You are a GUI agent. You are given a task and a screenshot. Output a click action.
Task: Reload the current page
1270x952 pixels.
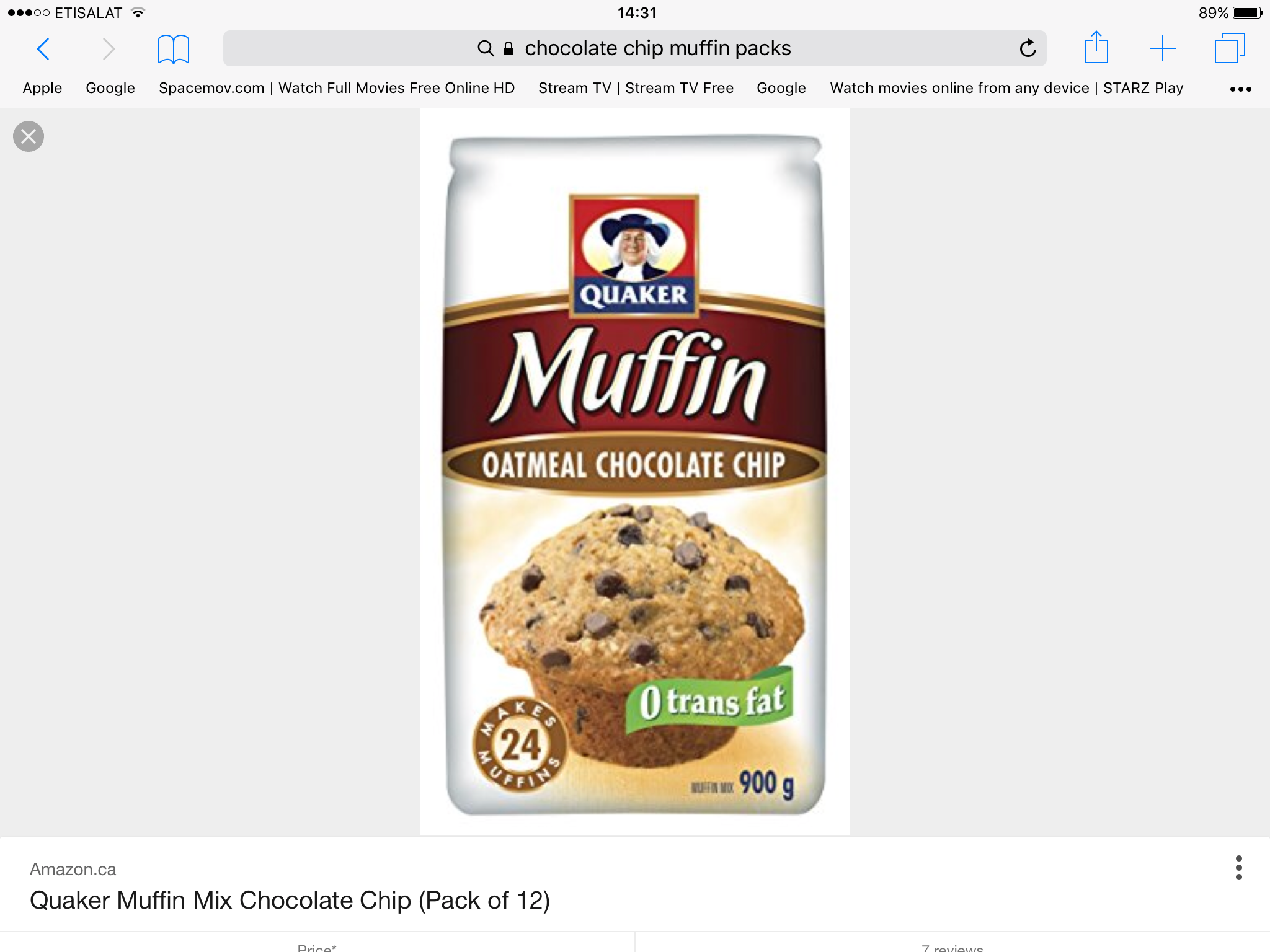(1028, 48)
